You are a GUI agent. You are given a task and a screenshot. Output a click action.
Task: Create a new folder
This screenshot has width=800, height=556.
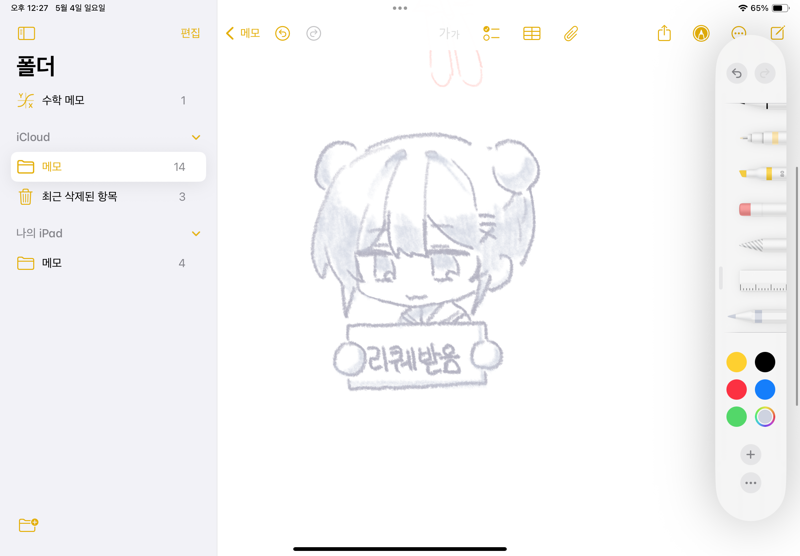click(x=28, y=525)
